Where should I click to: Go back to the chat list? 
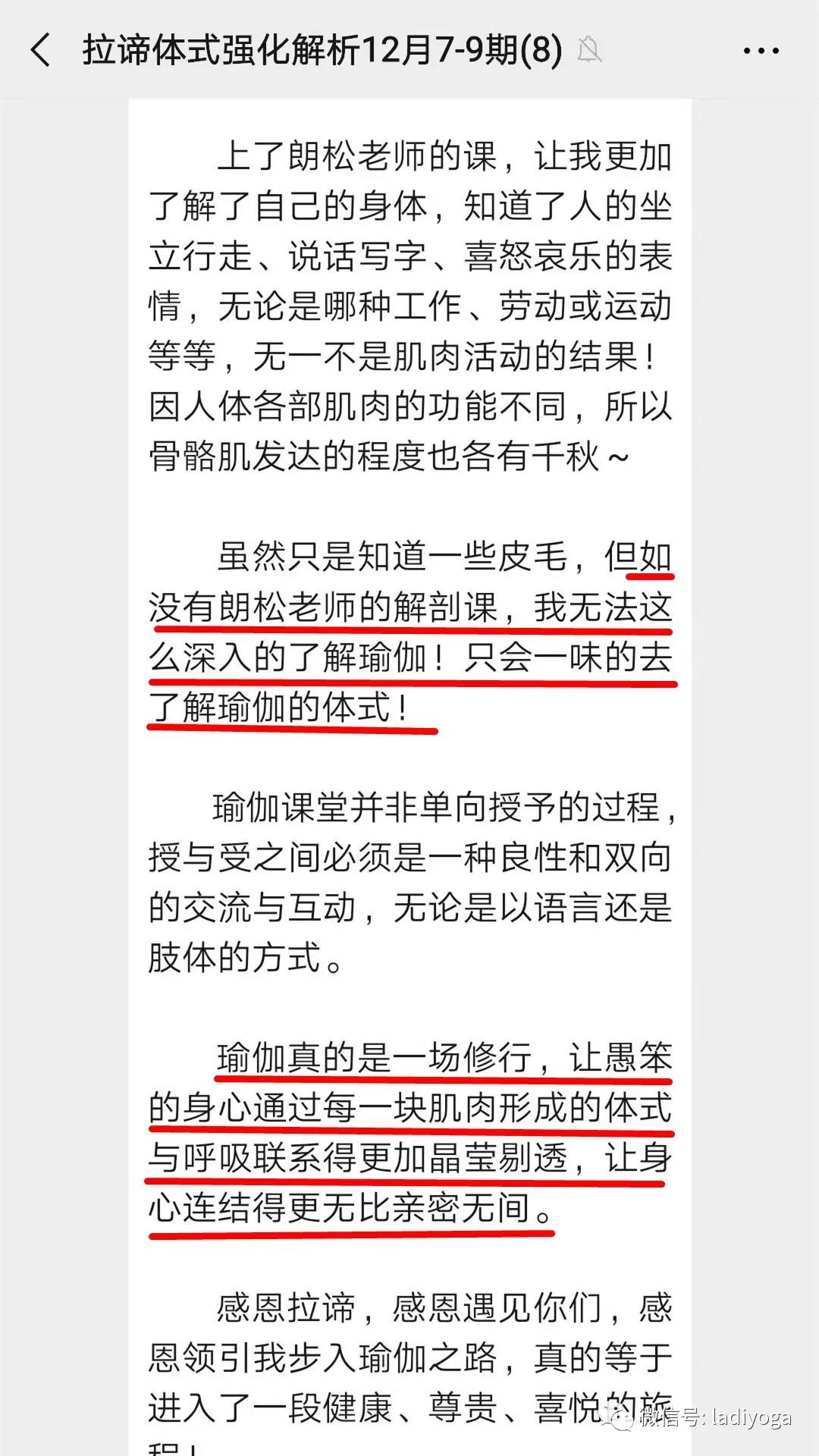pos(41,51)
